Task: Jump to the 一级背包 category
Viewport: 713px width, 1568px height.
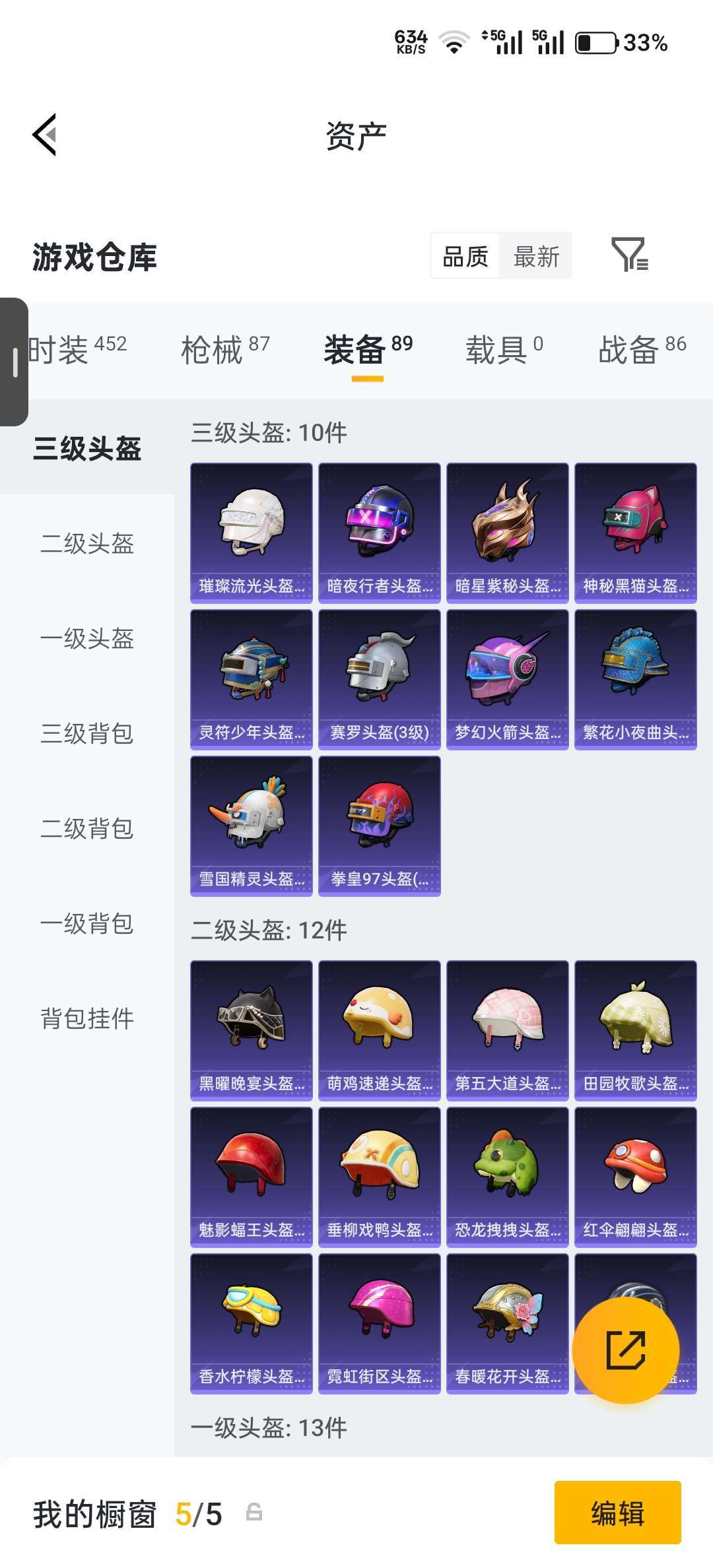Action: click(x=87, y=924)
